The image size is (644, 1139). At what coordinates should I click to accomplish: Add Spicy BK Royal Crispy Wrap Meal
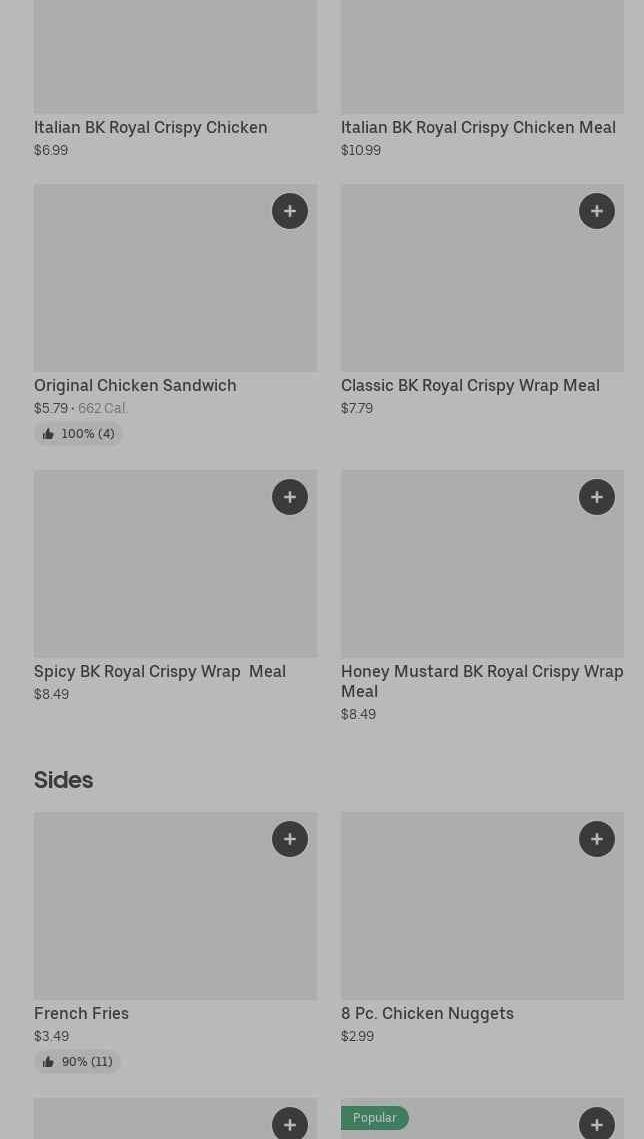click(290, 497)
